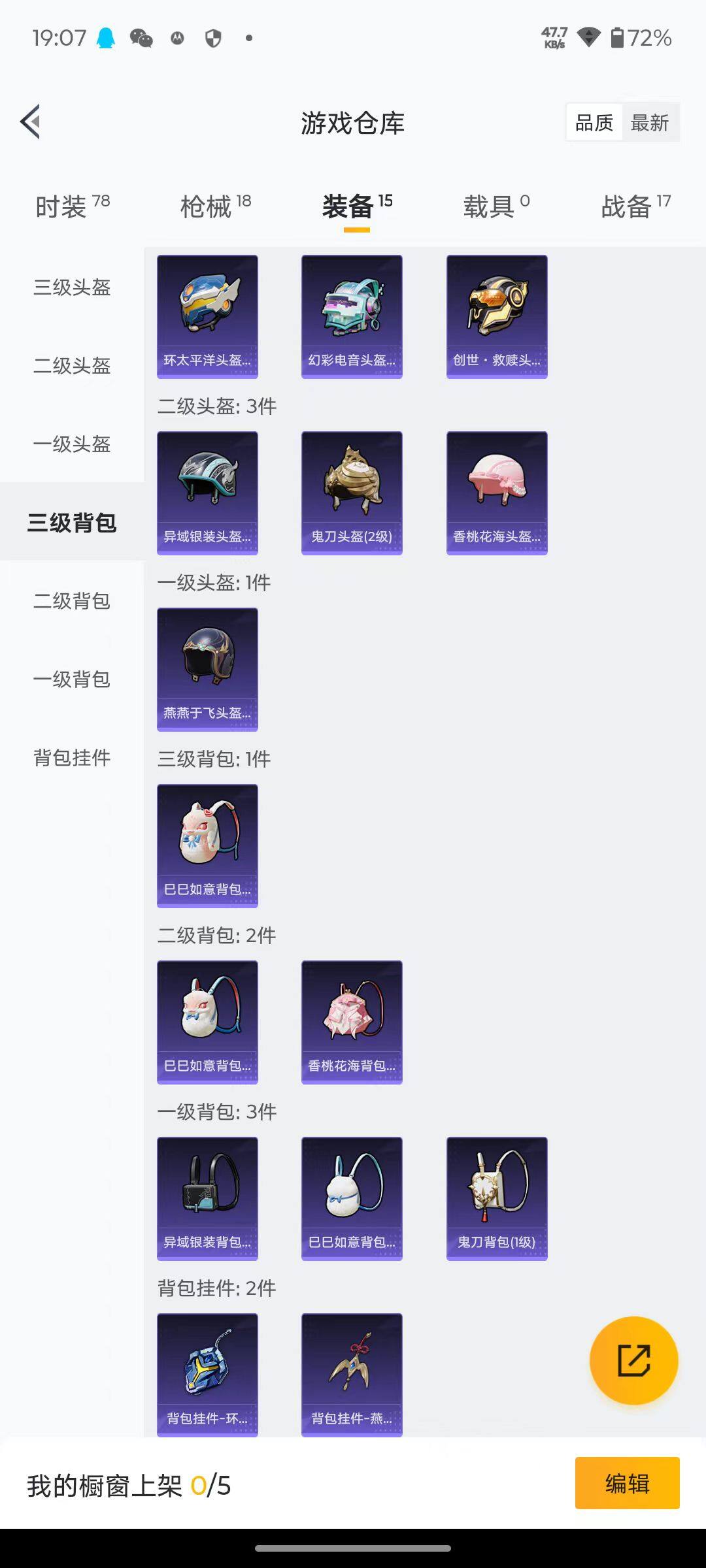View the 创世·救赎头盔 item
Screen dimensions: 706x1568
pos(497,314)
